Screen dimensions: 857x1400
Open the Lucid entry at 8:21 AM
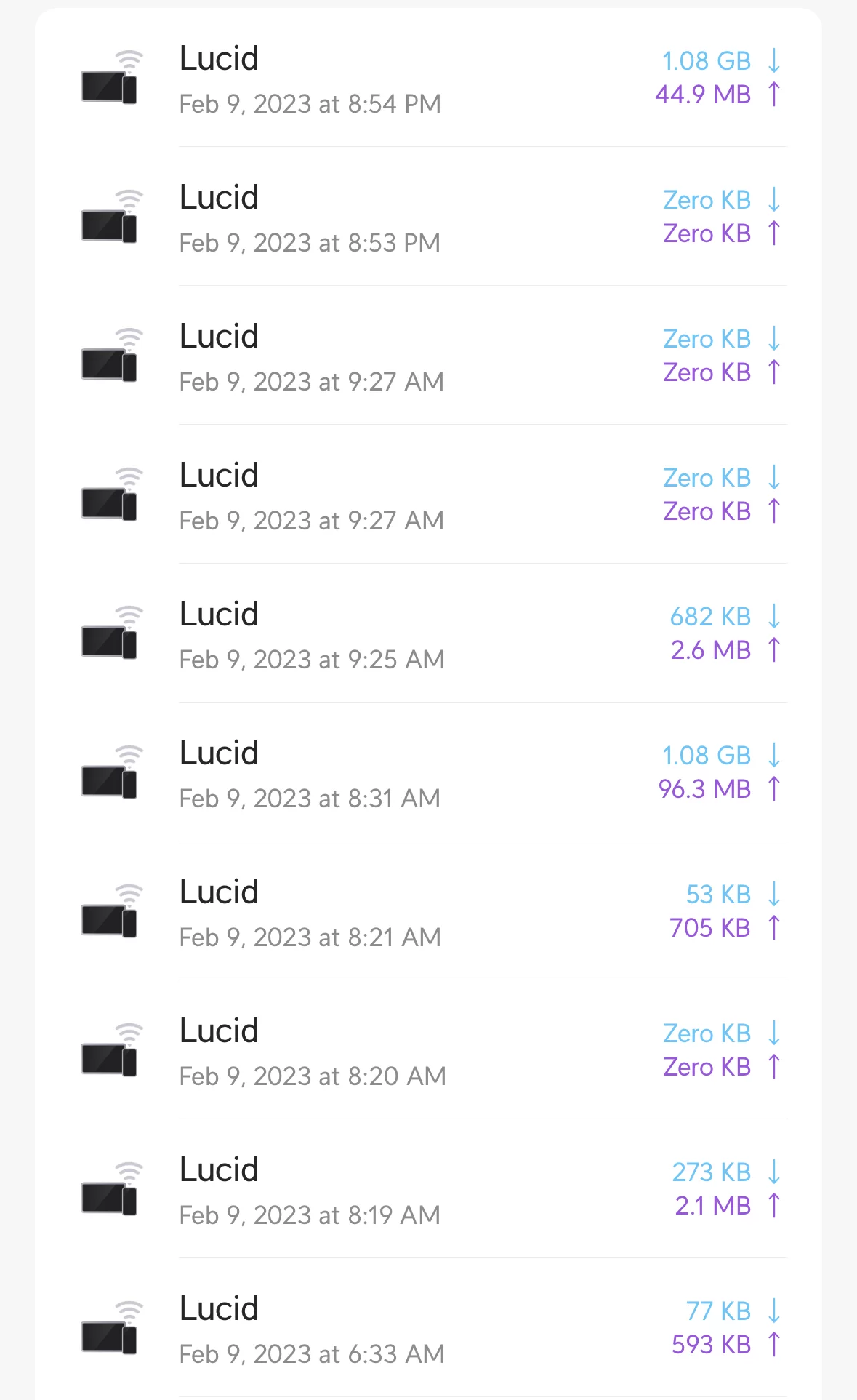(x=429, y=911)
